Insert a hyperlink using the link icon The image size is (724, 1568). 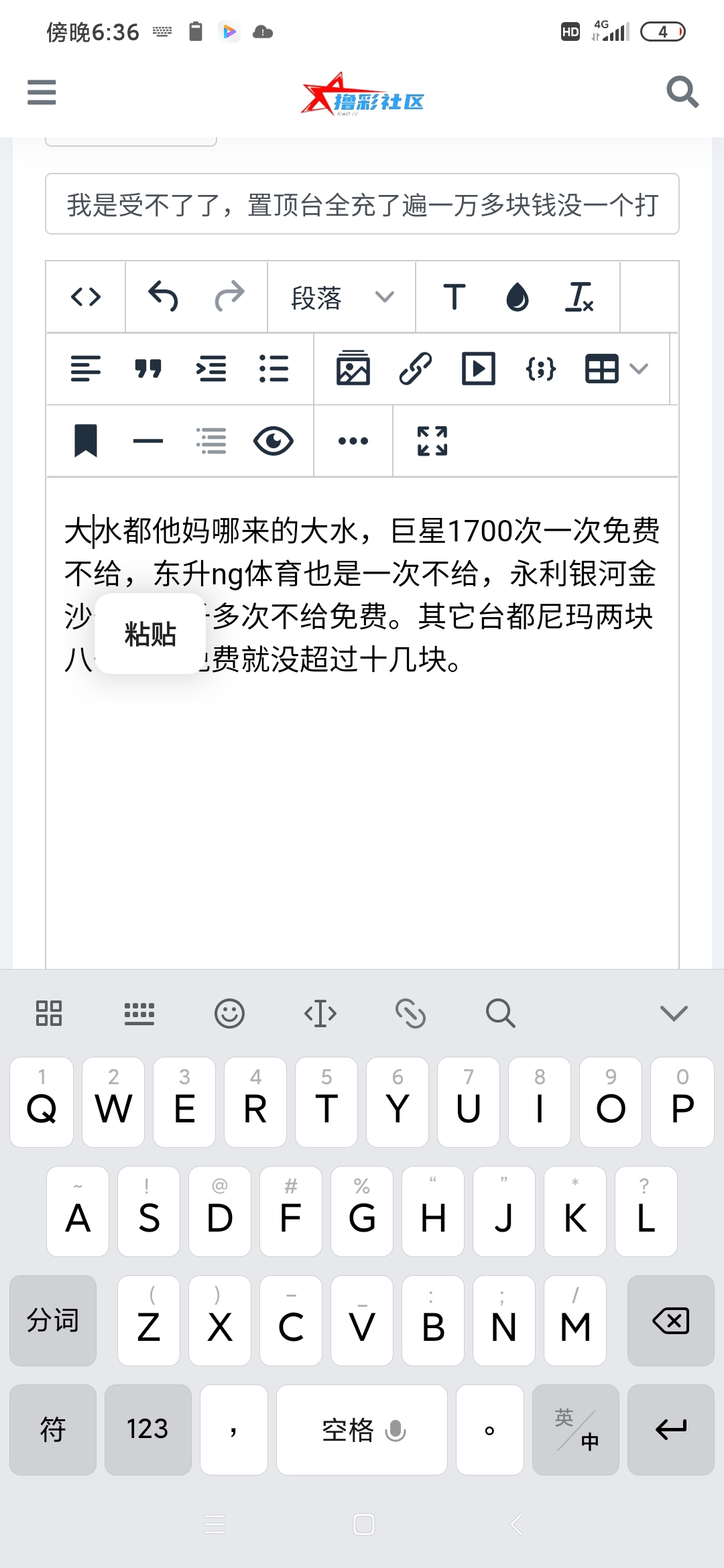tap(416, 369)
